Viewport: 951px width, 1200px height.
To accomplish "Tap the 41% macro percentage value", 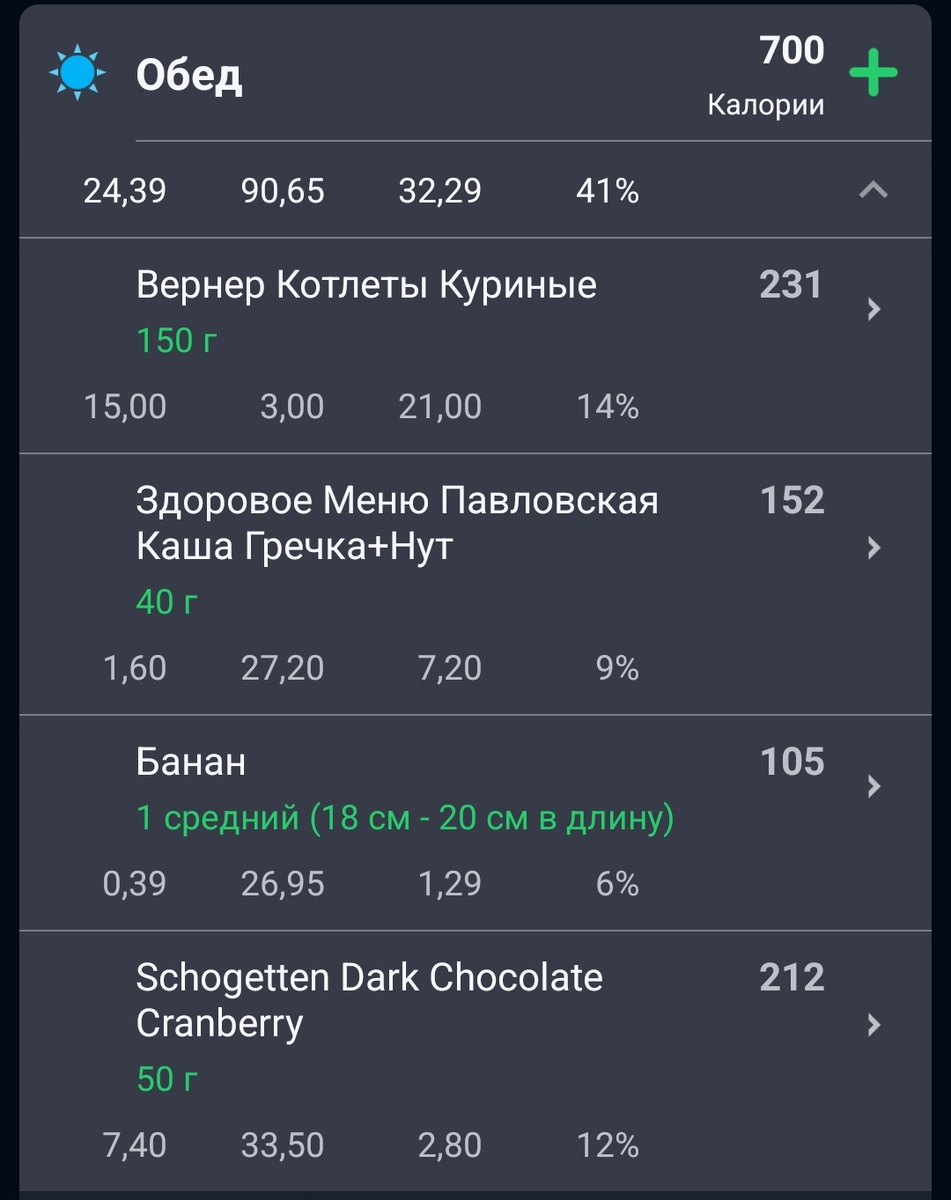I will tap(609, 191).
